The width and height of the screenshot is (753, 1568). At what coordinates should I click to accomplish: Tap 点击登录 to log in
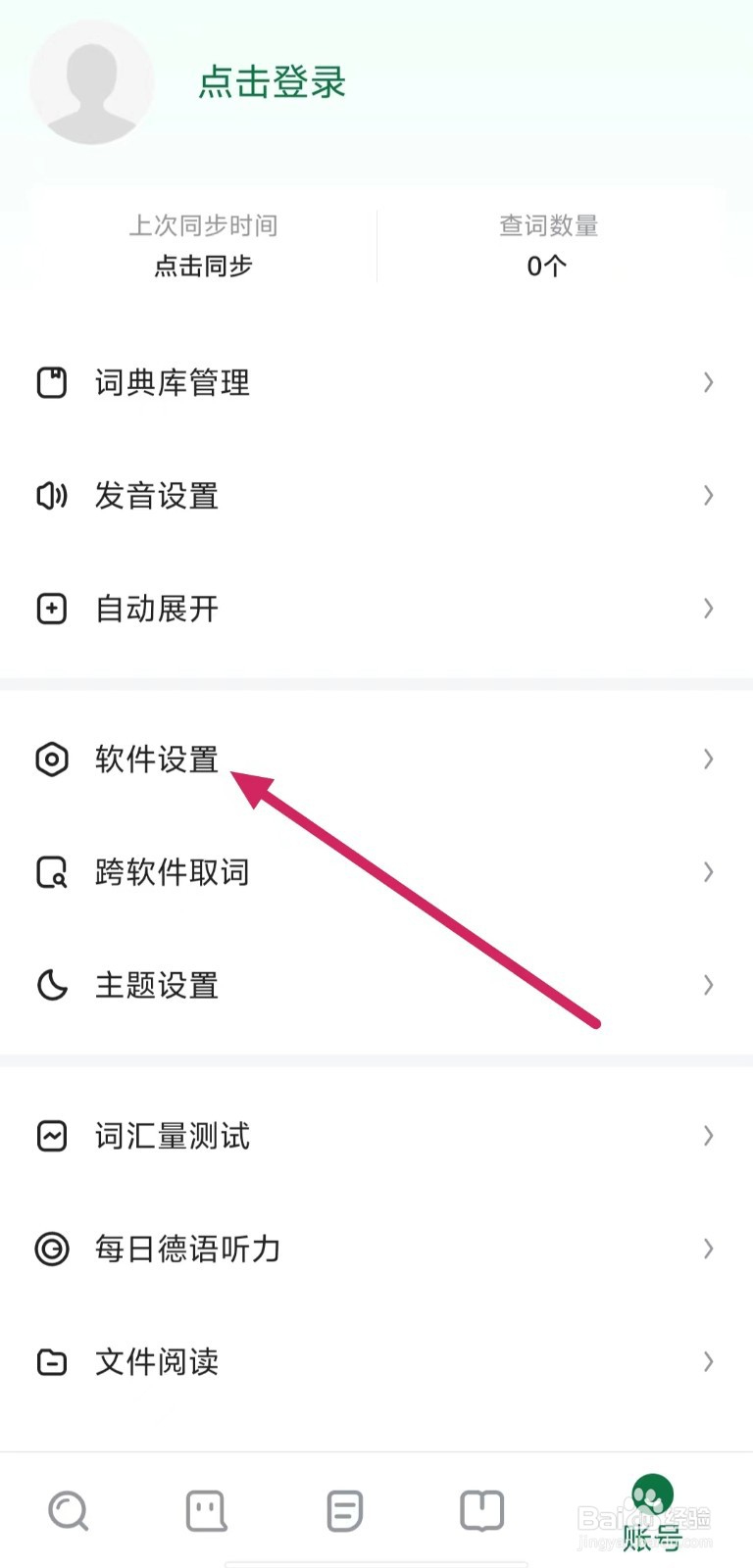tap(271, 82)
